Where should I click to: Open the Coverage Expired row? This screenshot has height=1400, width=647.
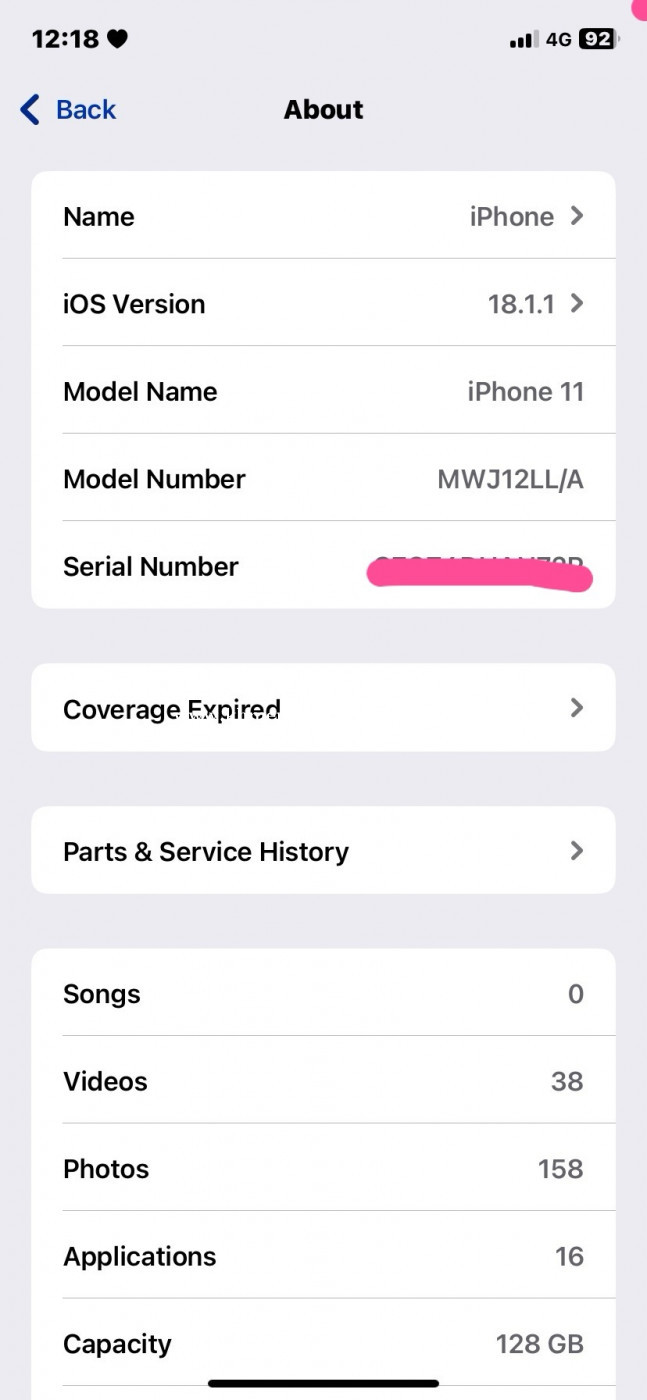pyautogui.click(x=323, y=708)
